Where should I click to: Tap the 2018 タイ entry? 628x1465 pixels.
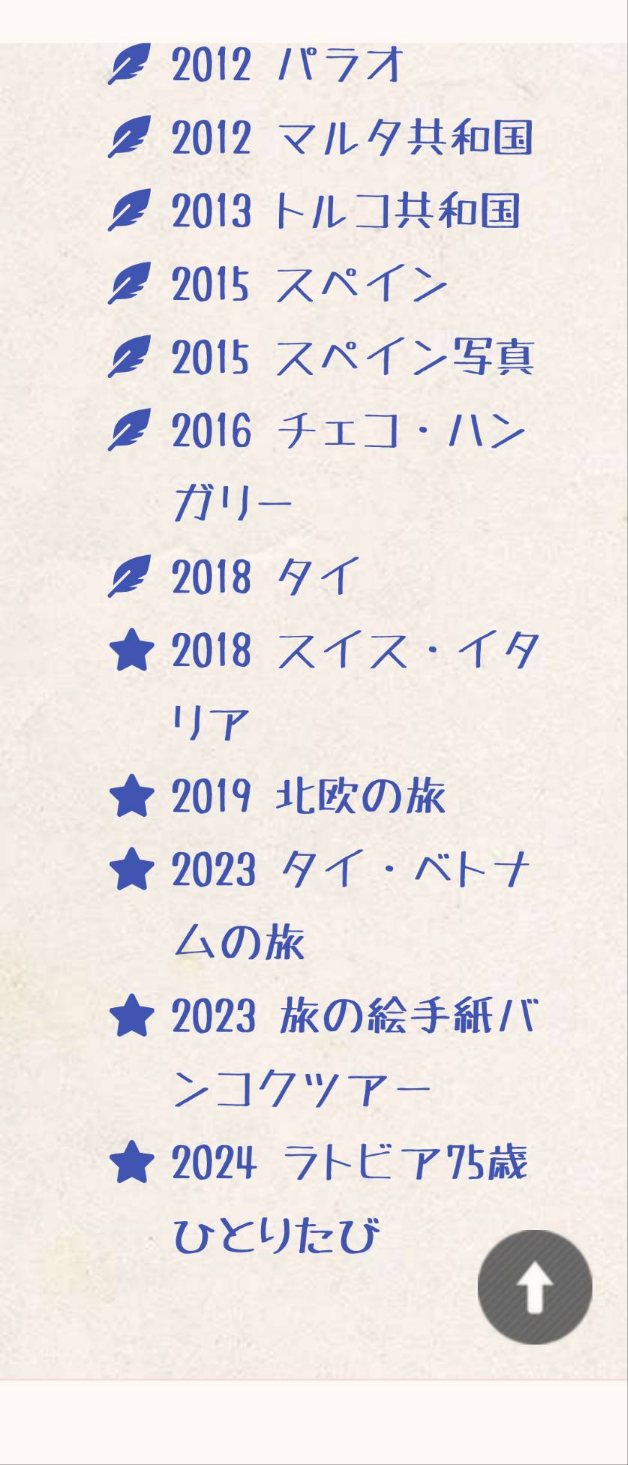point(265,578)
